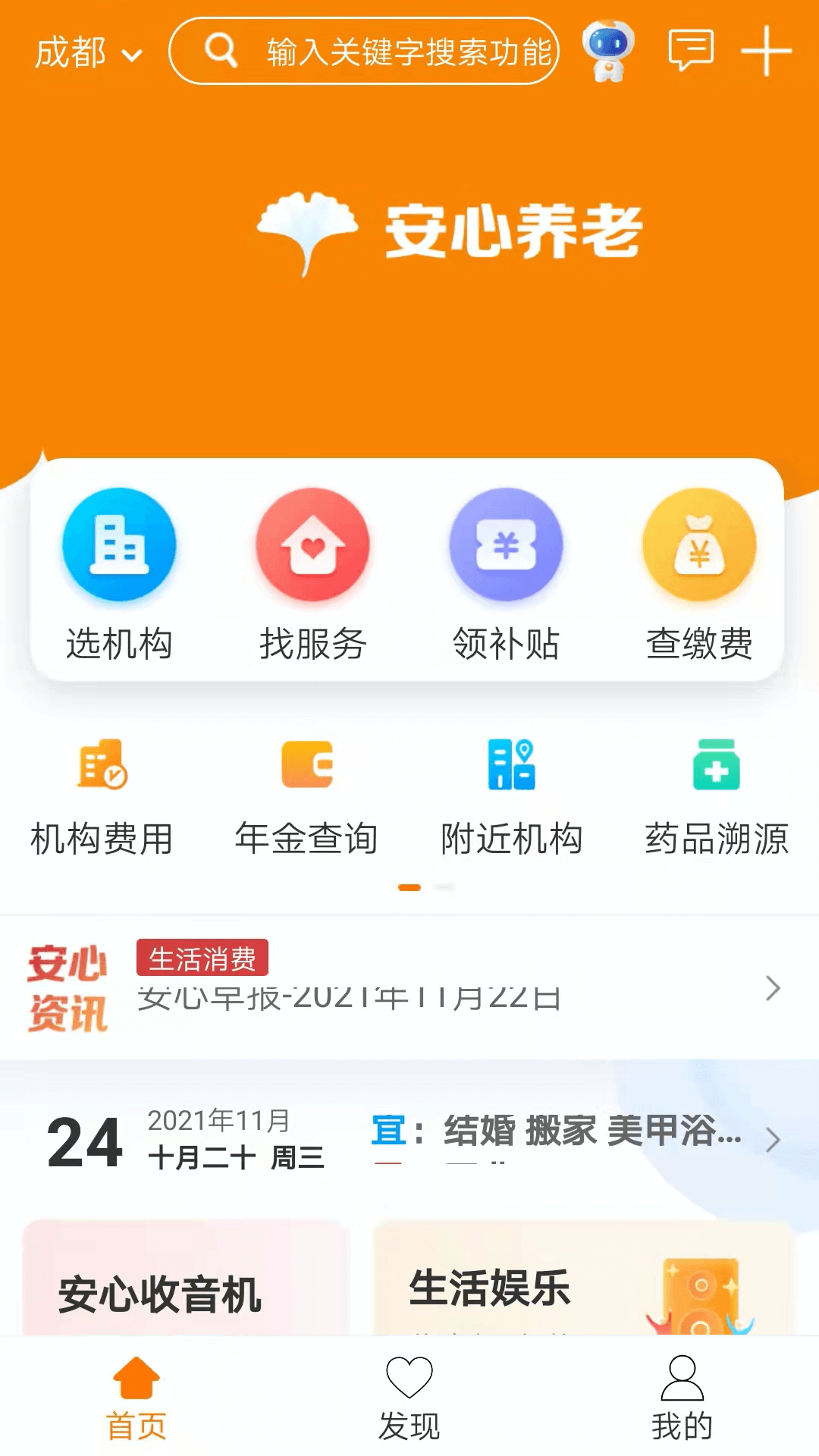Open 附近机构
This screenshot has width=819, height=1456.
[x=512, y=798]
